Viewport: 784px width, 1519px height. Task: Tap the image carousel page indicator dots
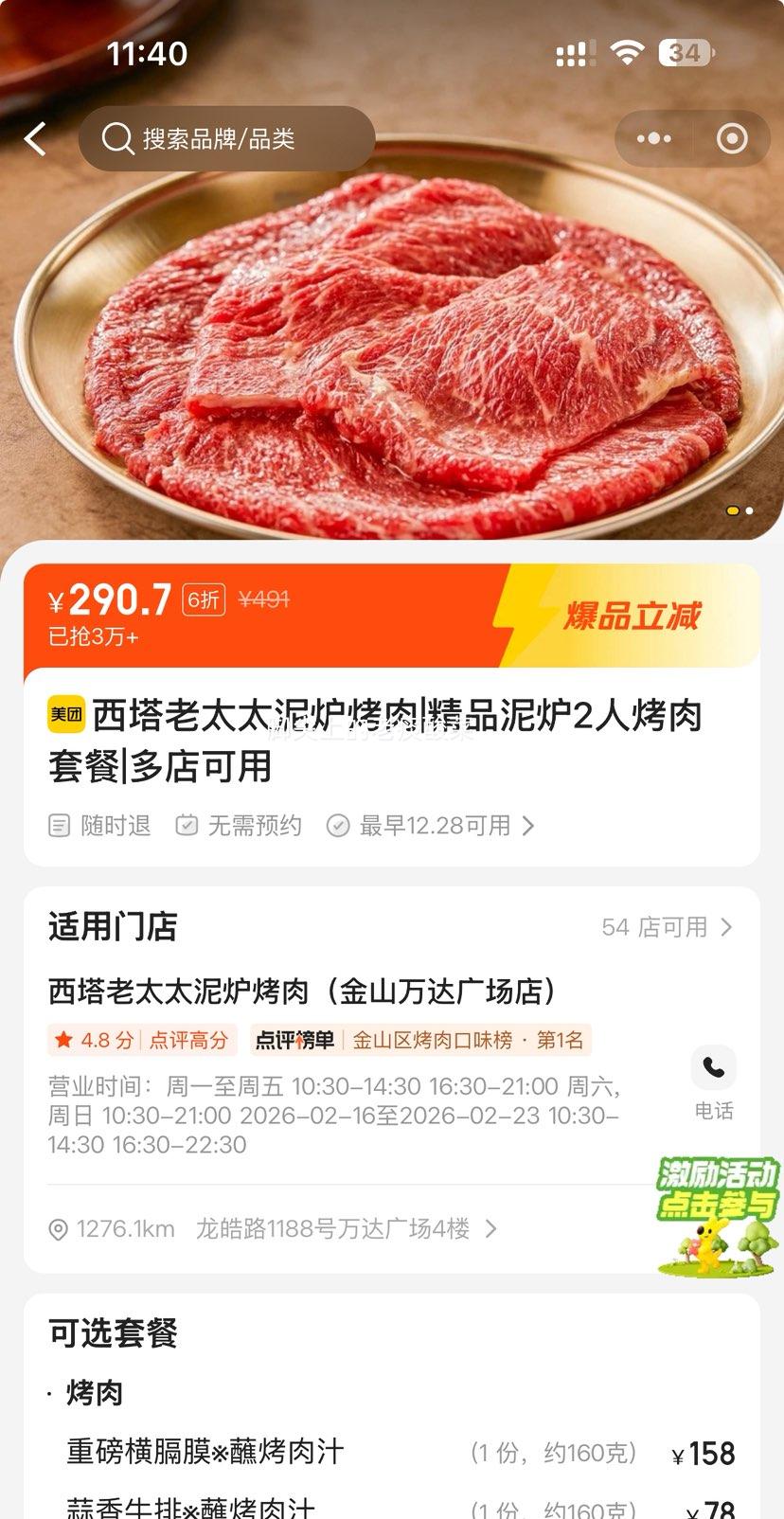[742, 510]
